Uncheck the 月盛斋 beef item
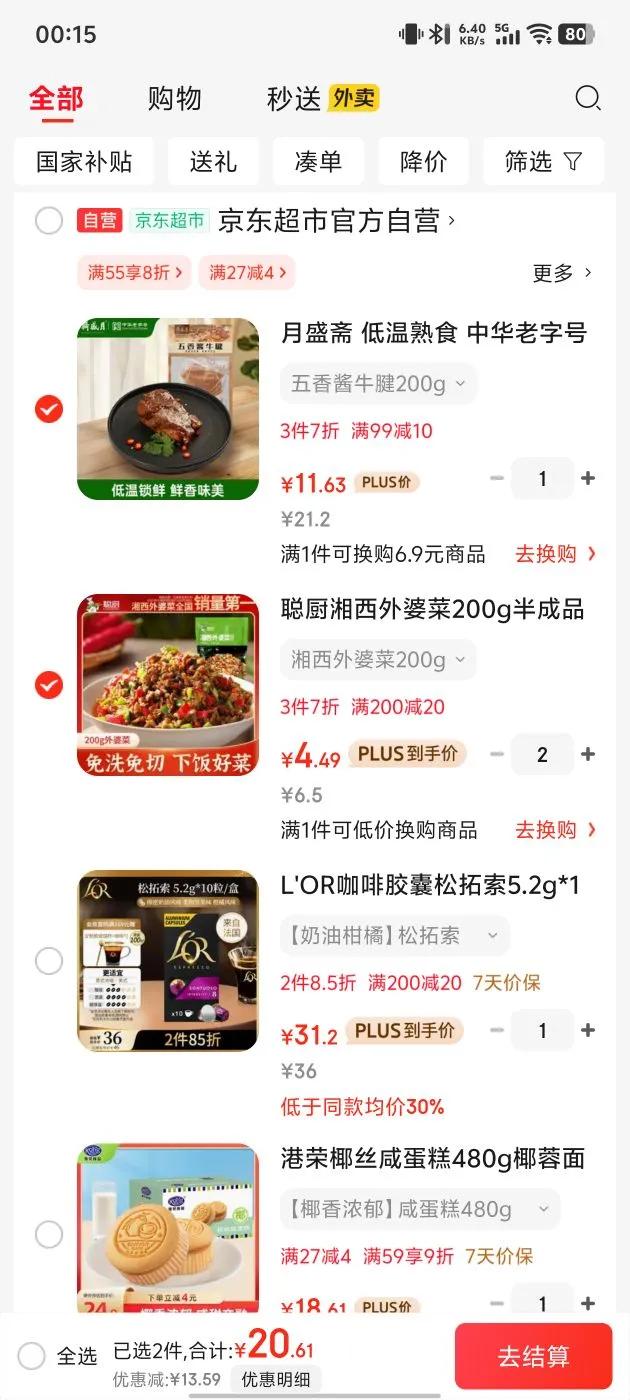630x1400 pixels. (49, 409)
